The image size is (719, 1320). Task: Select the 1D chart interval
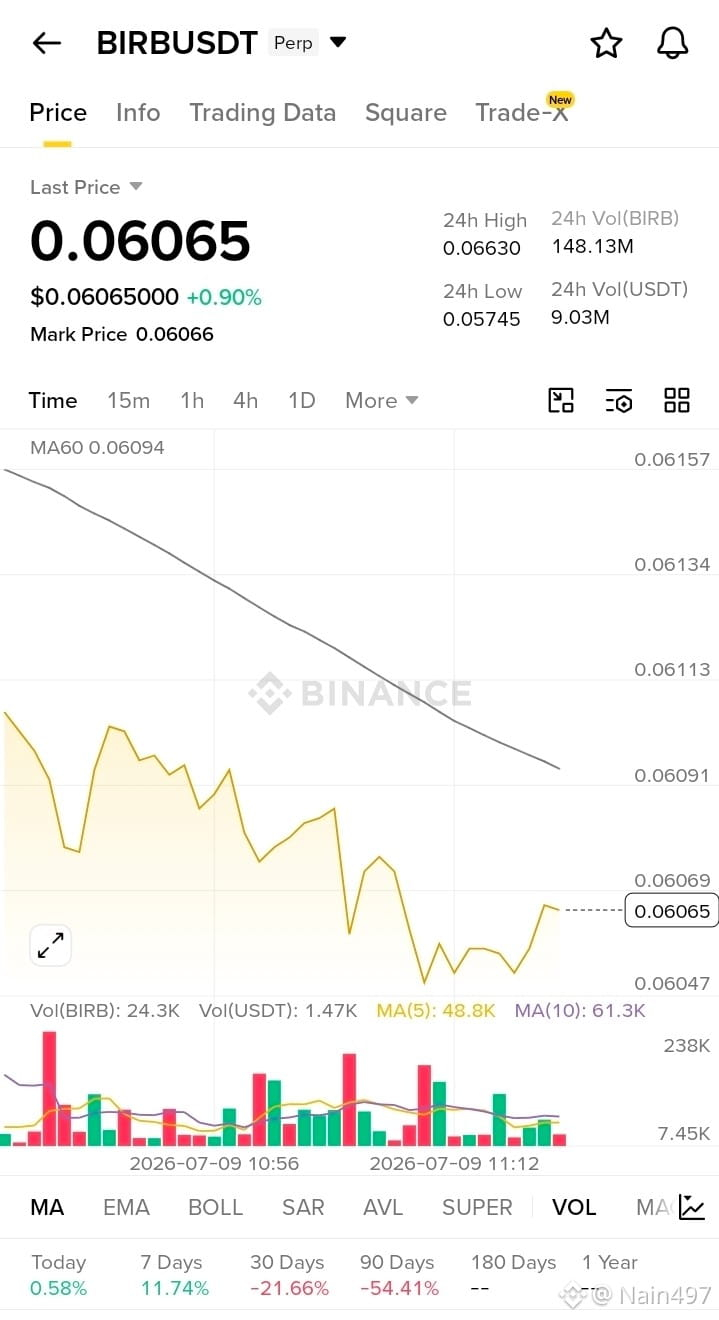(x=301, y=401)
